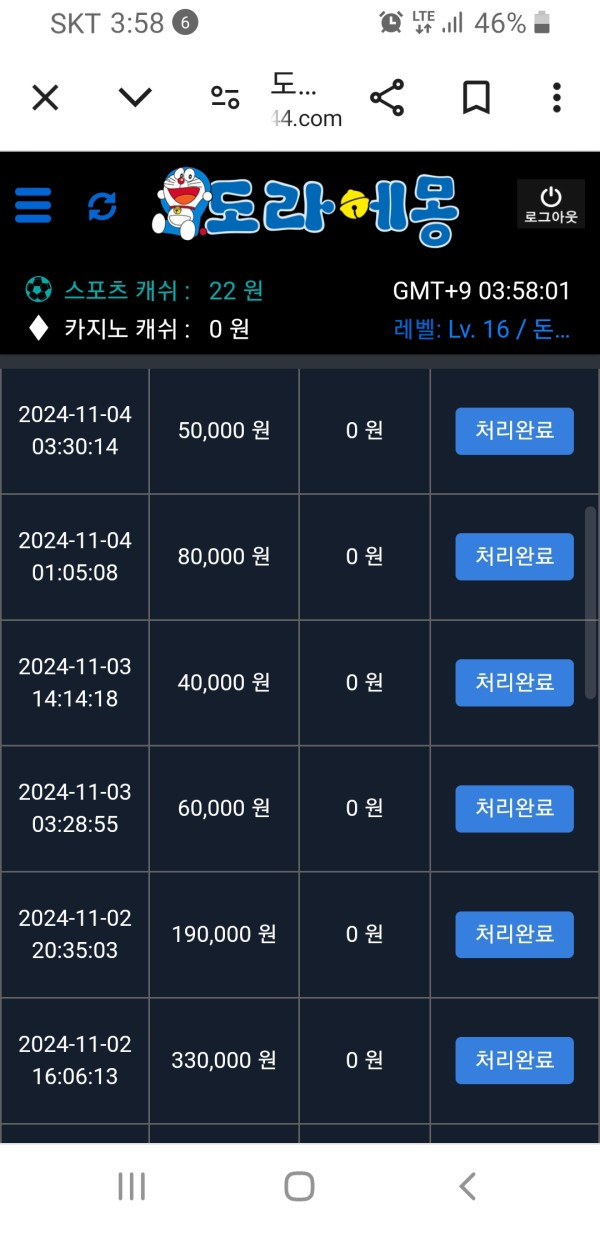
Task: Tap the 로그아웃 logout button
Action: (x=551, y=204)
